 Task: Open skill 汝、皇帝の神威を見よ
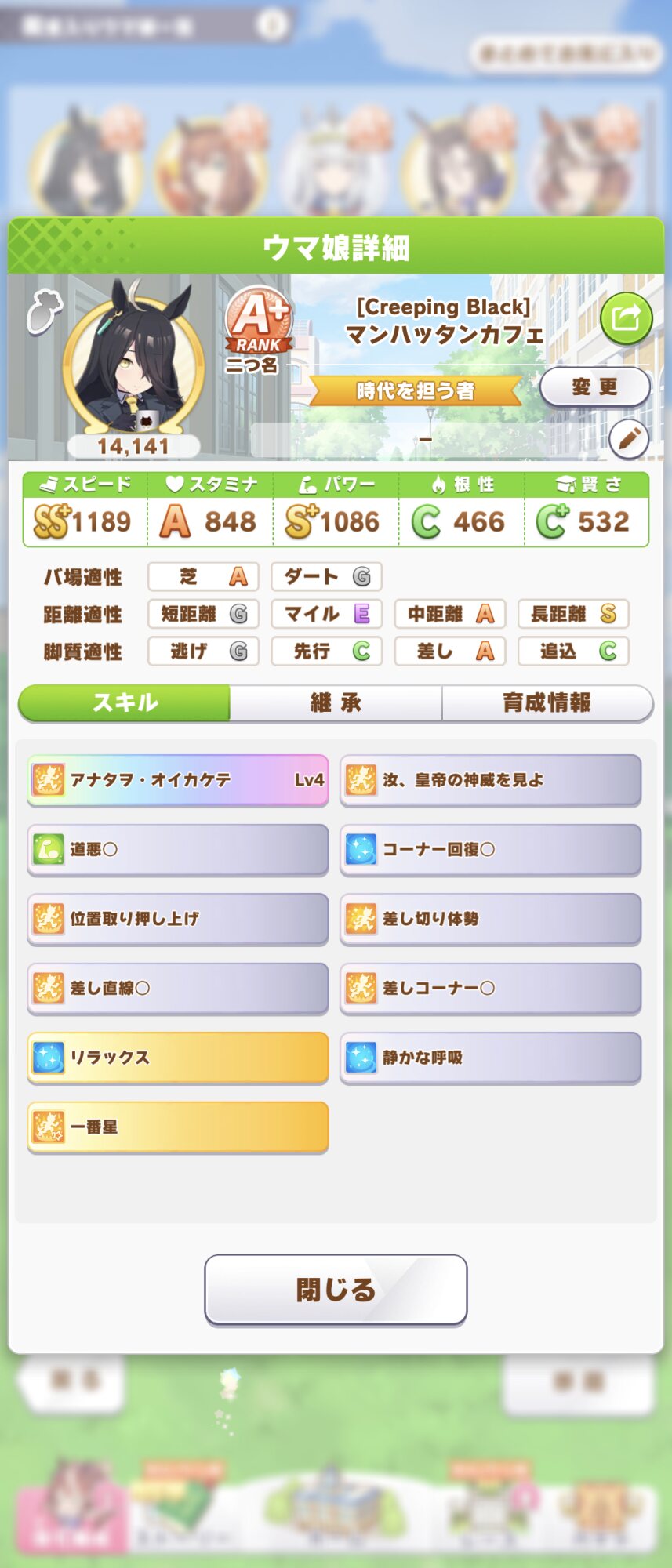pos(490,780)
